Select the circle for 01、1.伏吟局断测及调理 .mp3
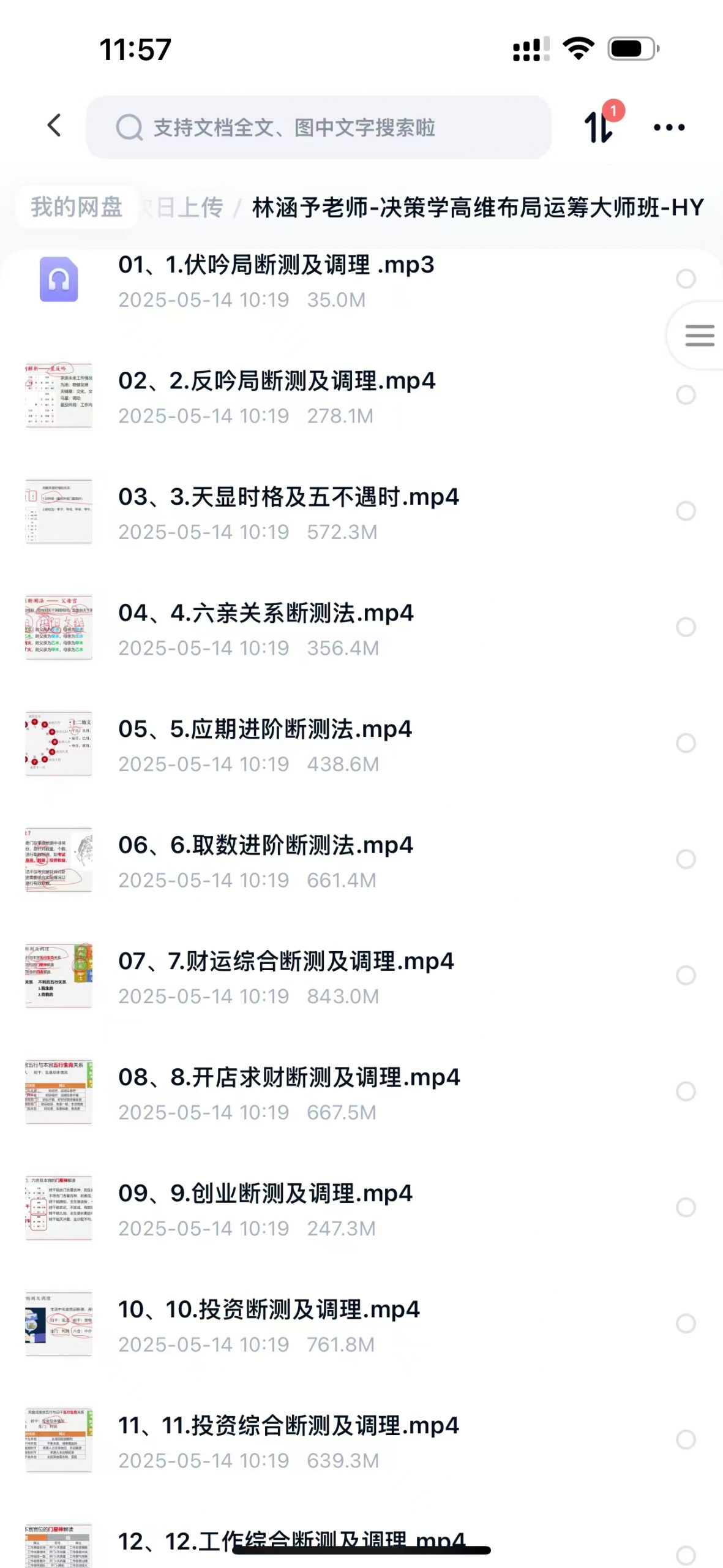Screen dimensions: 723x1568 pyautogui.click(x=686, y=279)
